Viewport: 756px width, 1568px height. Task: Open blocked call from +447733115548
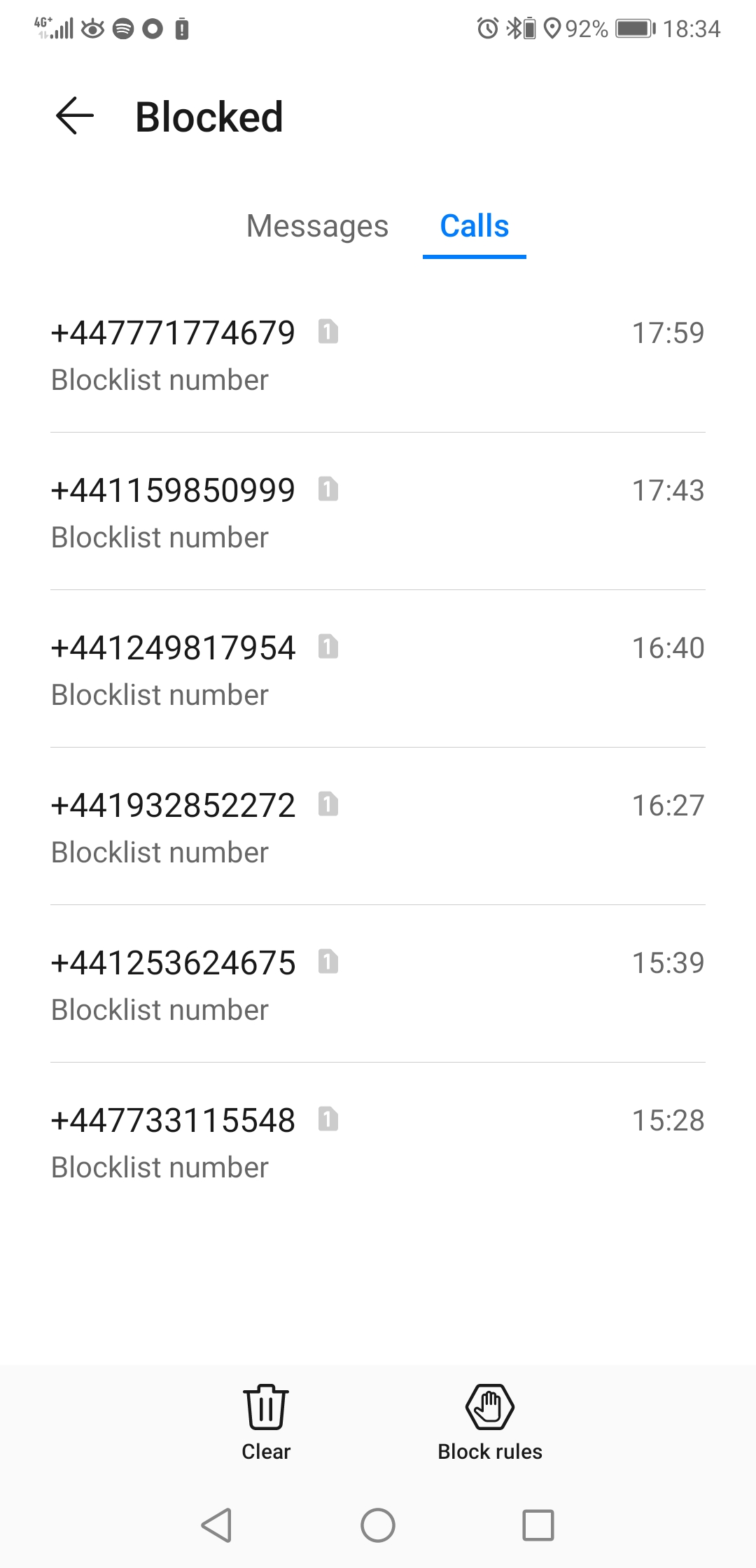(x=378, y=1142)
